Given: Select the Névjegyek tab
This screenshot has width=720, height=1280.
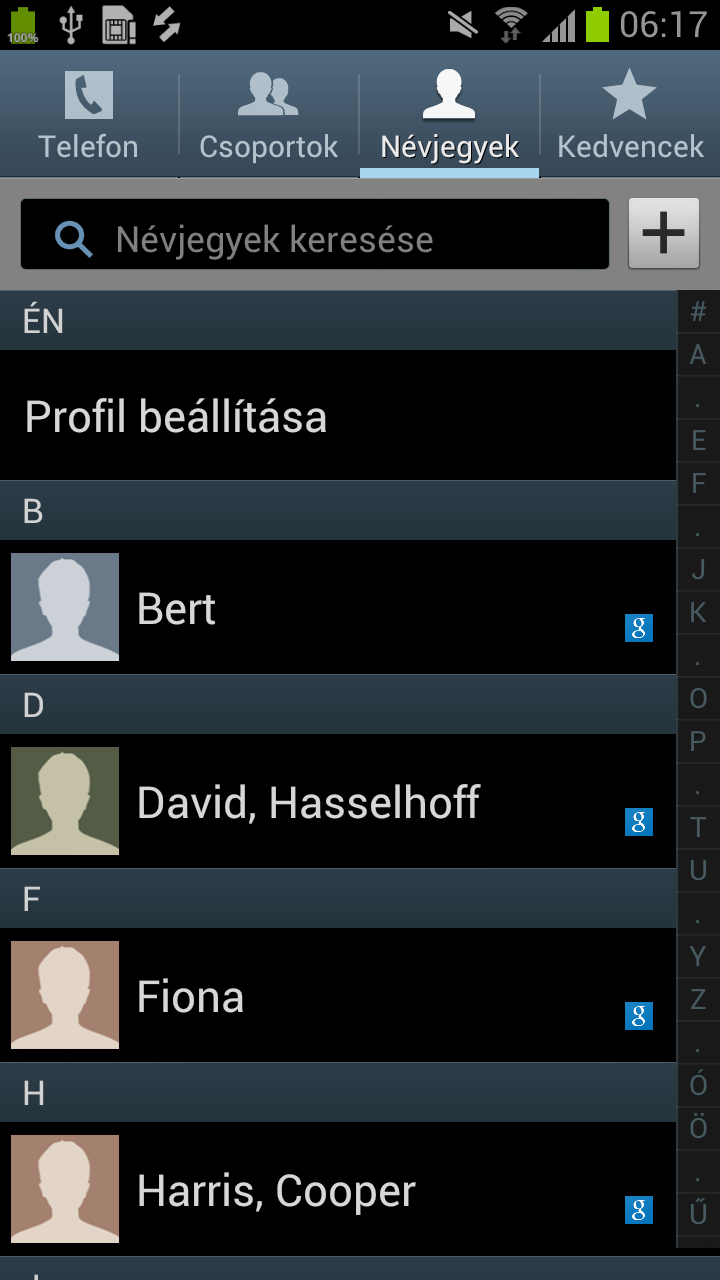Looking at the screenshot, I should point(449,116).
